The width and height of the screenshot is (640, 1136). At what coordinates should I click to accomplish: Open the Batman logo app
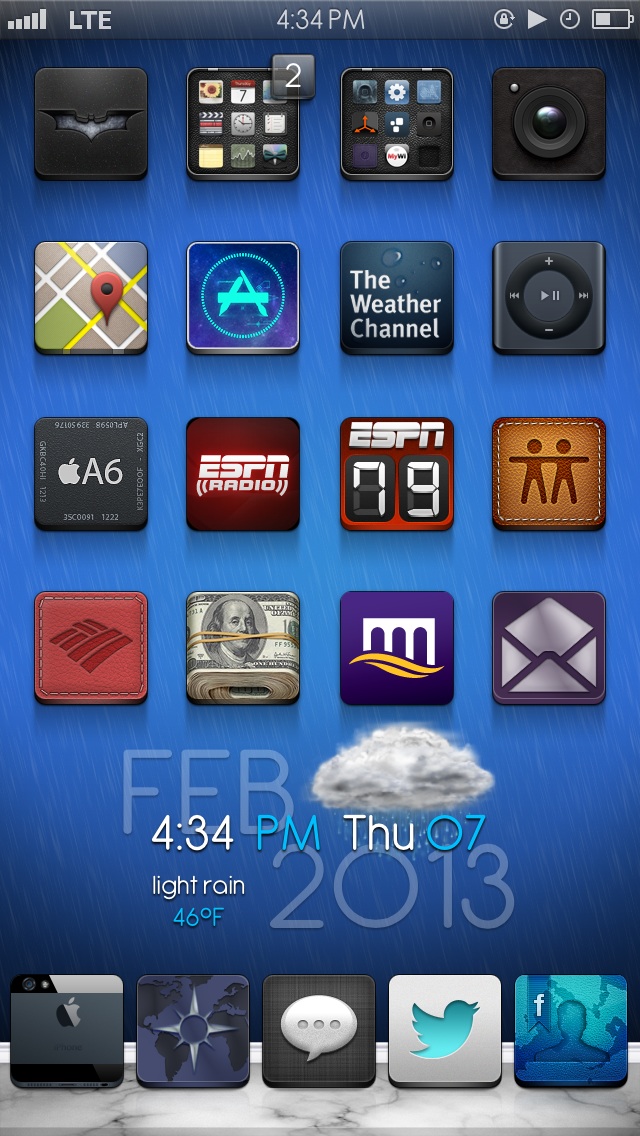coord(91,123)
